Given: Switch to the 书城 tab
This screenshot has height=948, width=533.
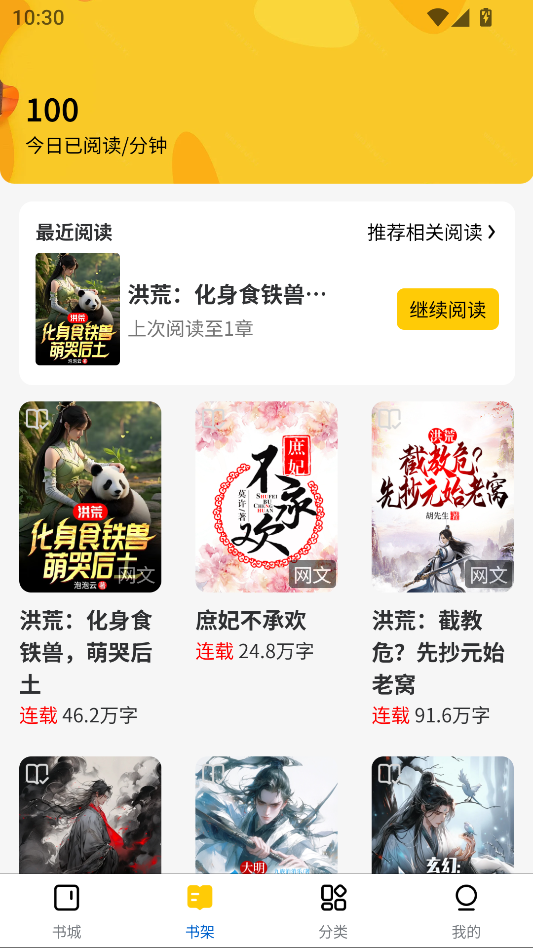Looking at the screenshot, I should (x=66, y=911).
